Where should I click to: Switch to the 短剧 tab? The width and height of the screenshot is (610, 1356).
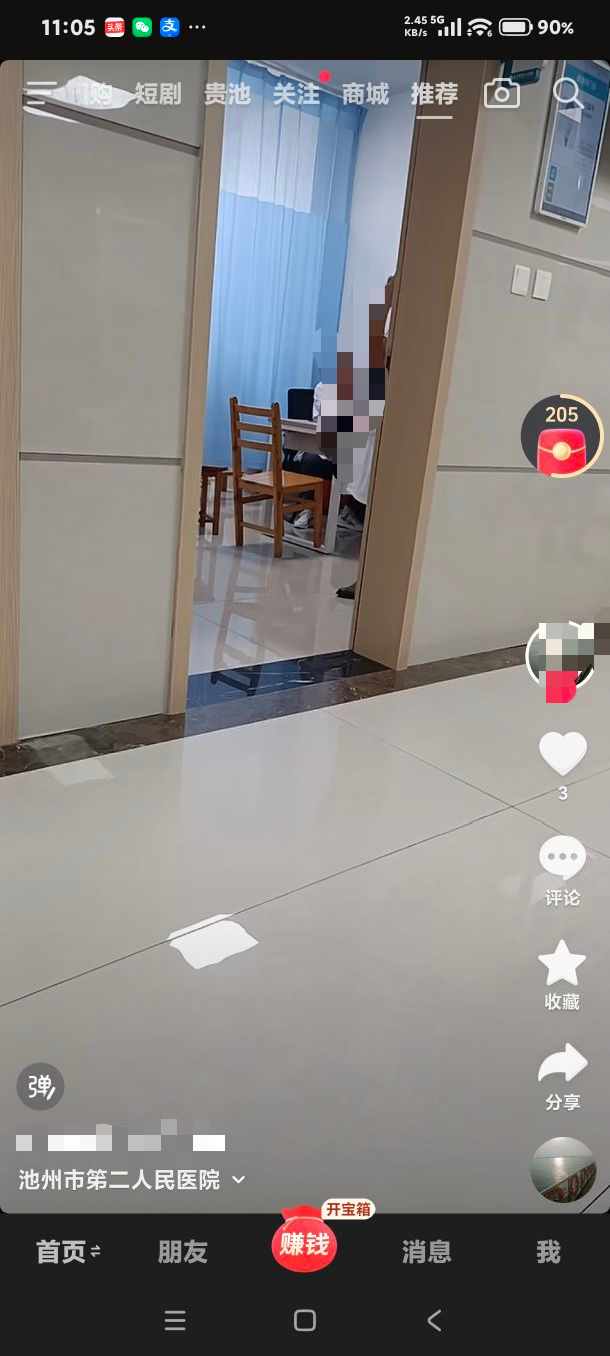158,94
